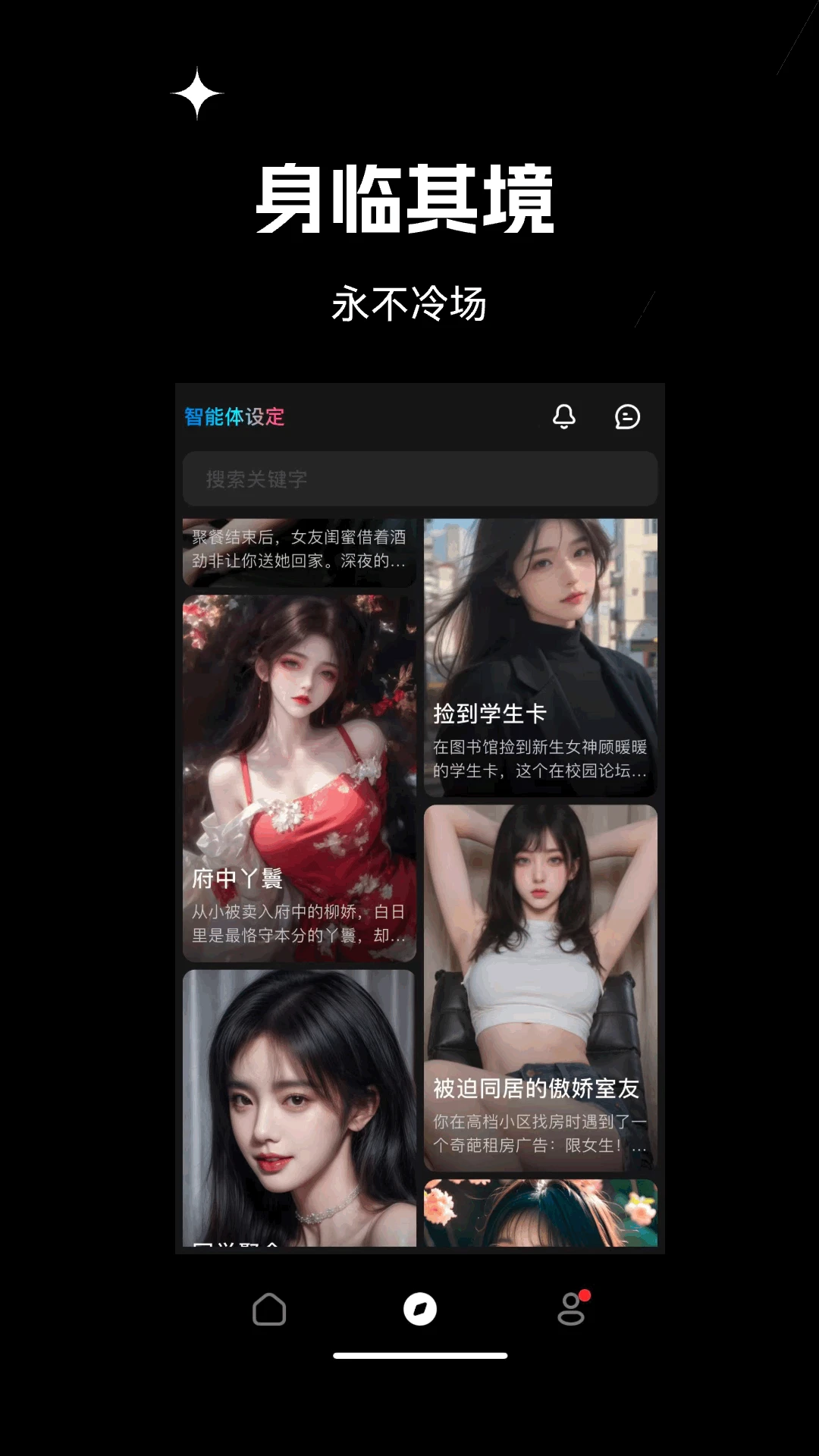Tap the 搜索关键字 search field
This screenshot has height=1456, width=819.
coord(419,479)
